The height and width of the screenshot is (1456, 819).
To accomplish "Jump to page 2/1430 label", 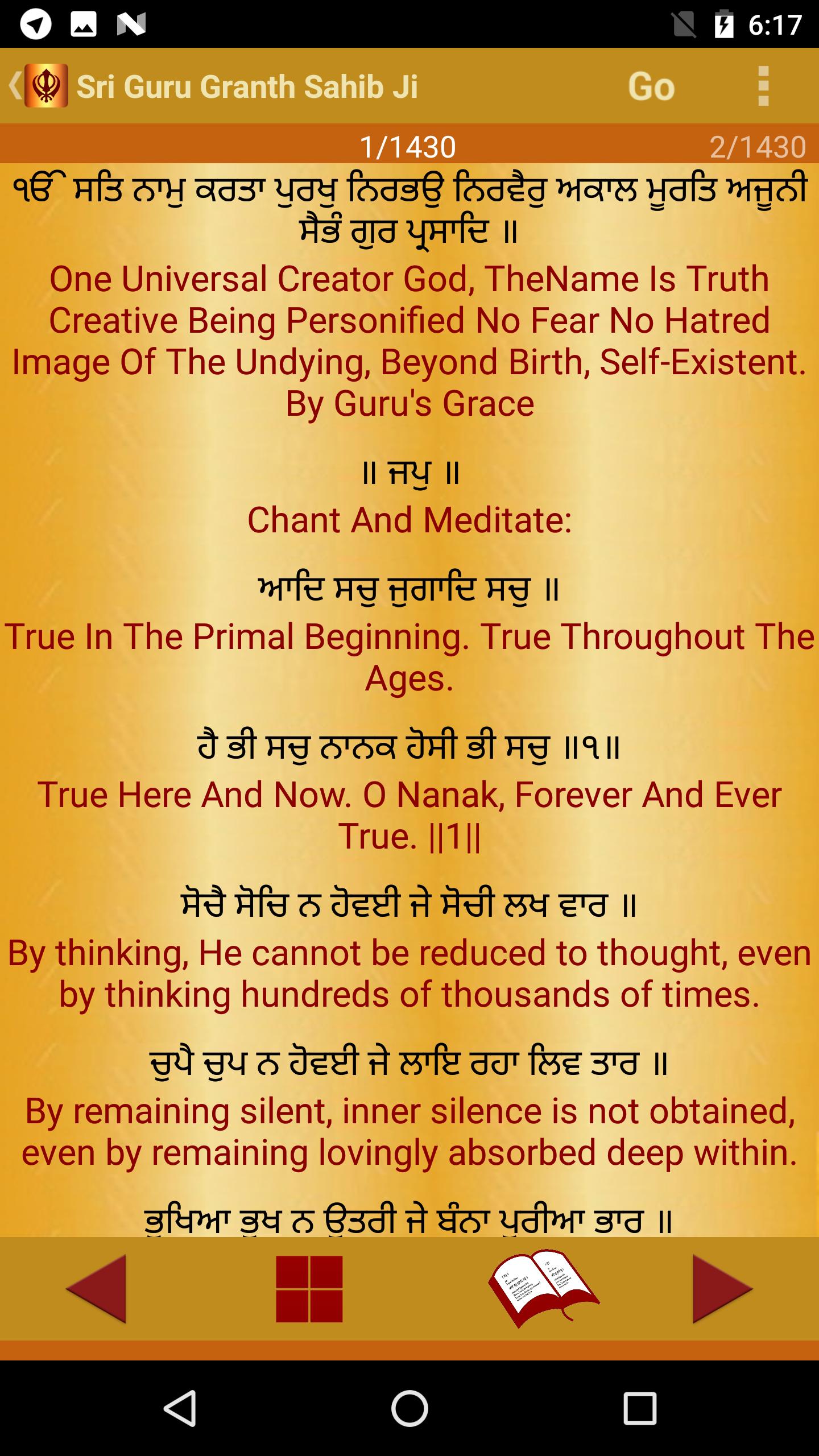I will point(758,147).
